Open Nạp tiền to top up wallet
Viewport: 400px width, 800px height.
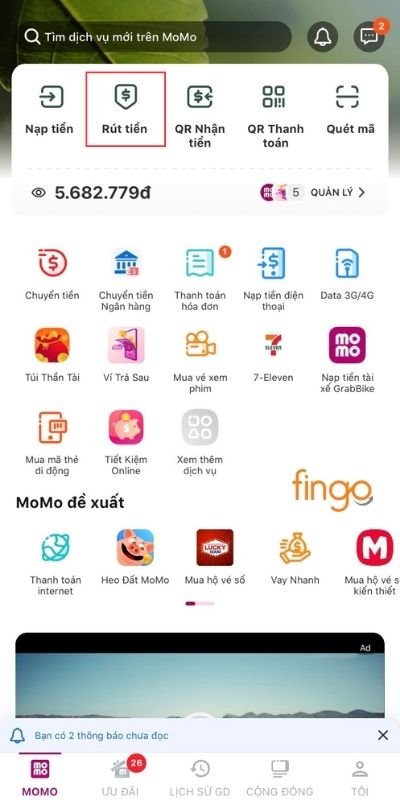pyautogui.click(x=49, y=109)
